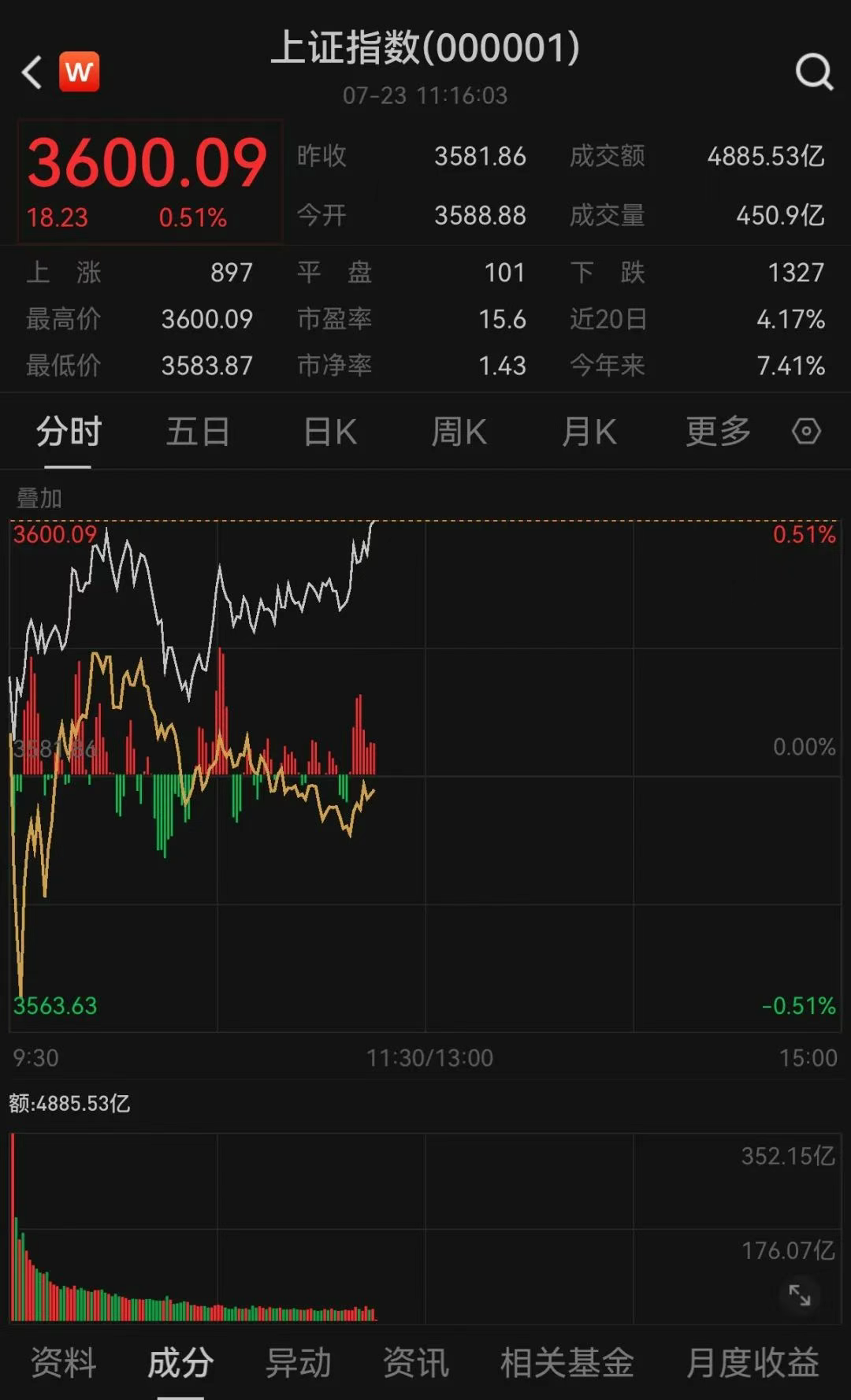The image size is (851, 1400).
Task: Open the 月度收益 tab
Action: 753,1362
